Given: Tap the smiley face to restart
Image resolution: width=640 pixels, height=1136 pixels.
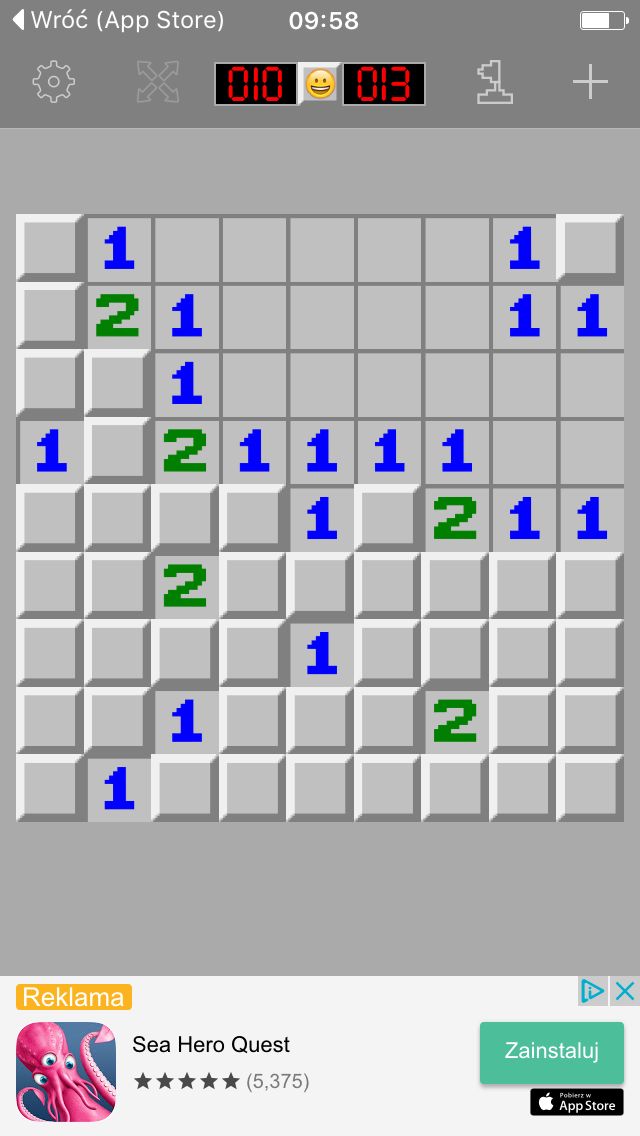Looking at the screenshot, I should 320,84.
